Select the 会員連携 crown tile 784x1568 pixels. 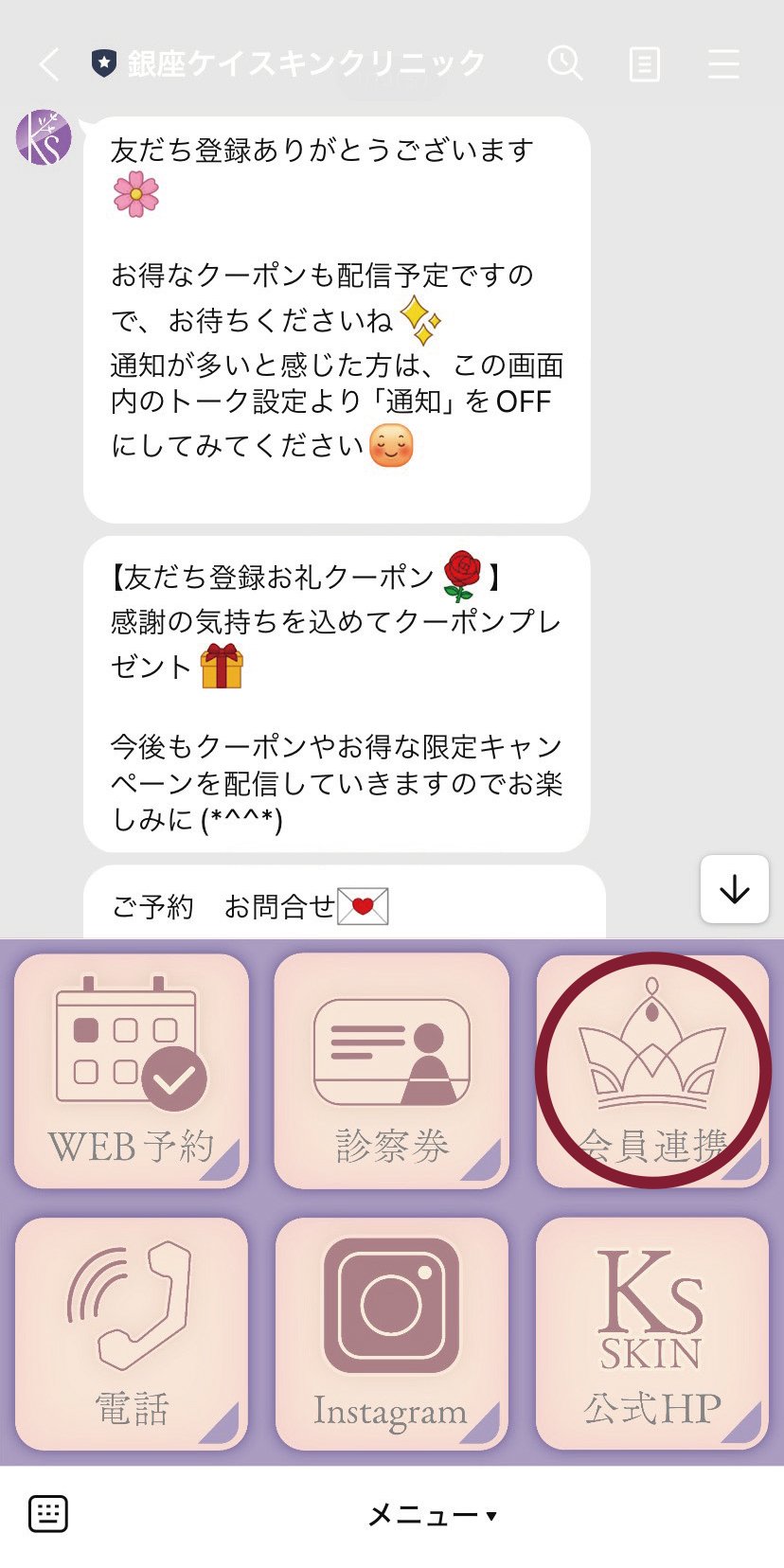[652, 1070]
